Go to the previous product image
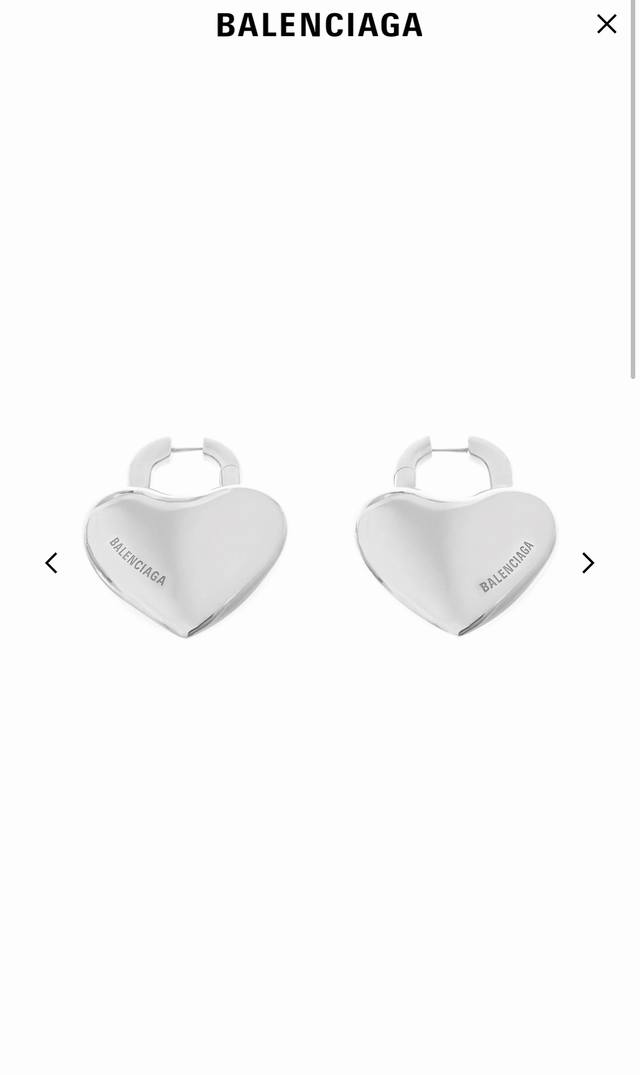The image size is (640, 1075). pos(52,563)
